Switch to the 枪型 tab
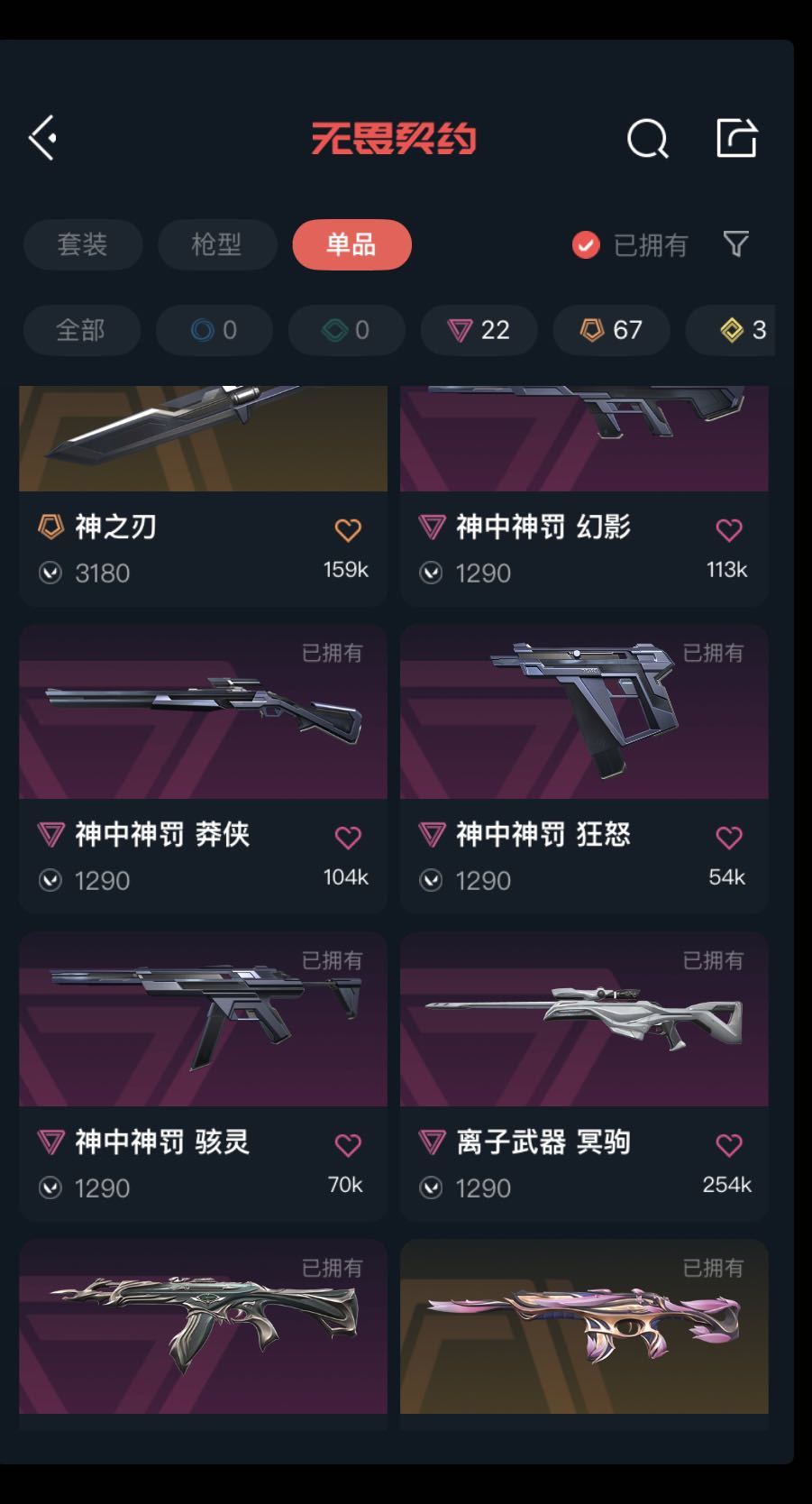The width and height of the screenshot is (812, 1504). 217,244
